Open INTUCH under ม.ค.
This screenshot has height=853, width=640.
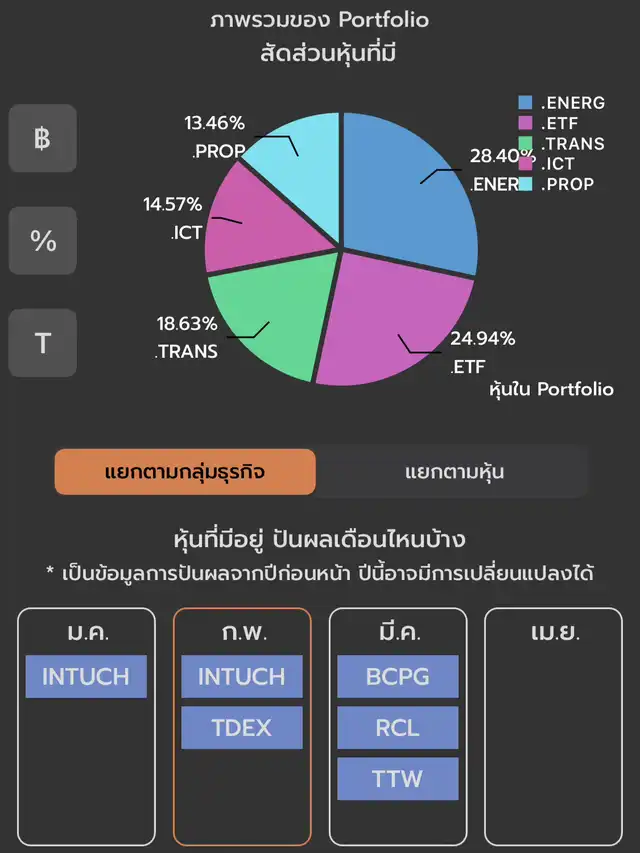pyautogui.click(x=86, y=676)
